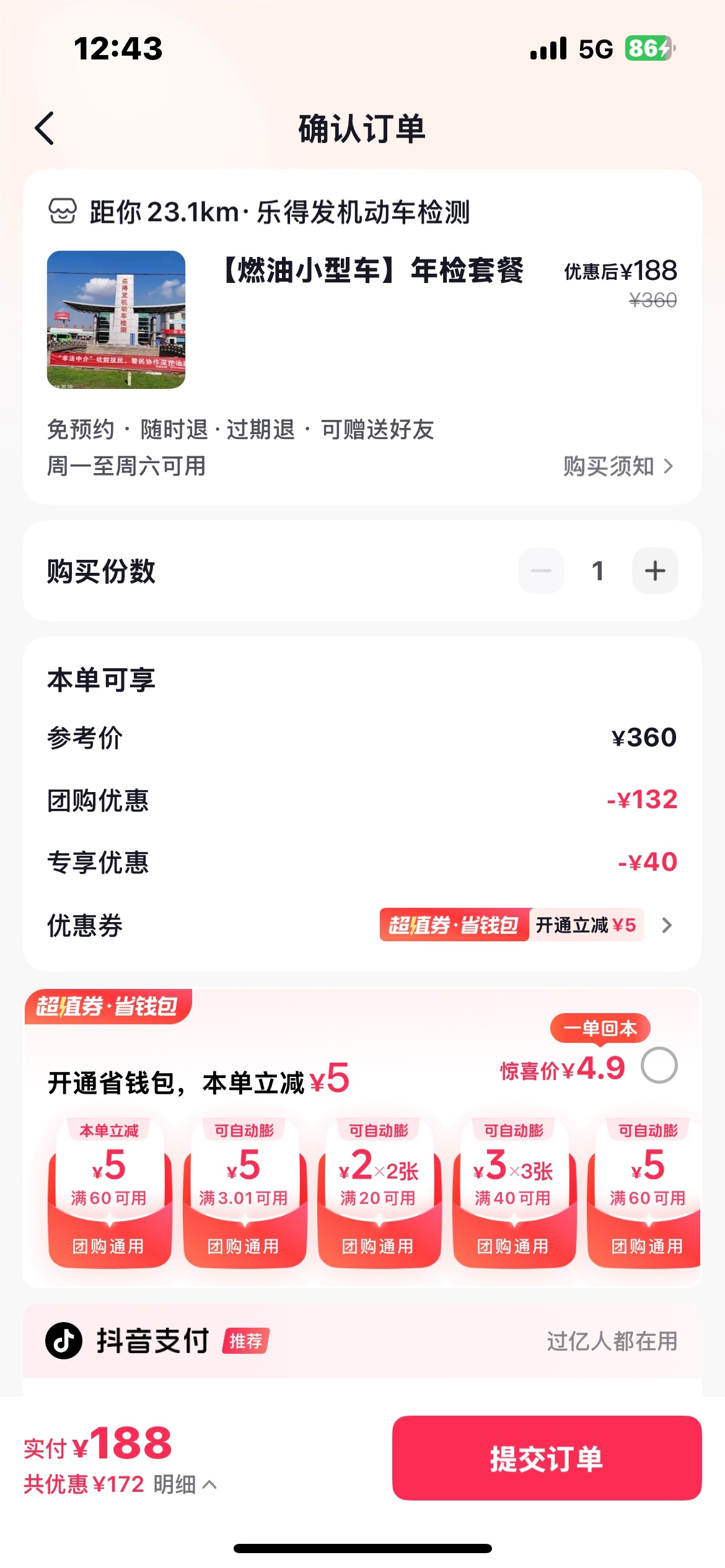725x1568 pixels.
Task: Open the 年检套餐 product image
Action: 116,320
